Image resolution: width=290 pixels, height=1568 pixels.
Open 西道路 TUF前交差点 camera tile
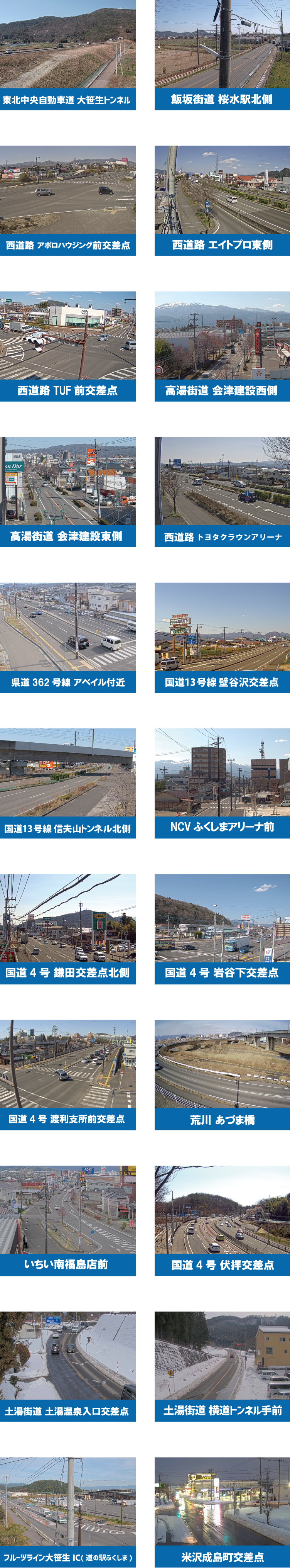point(67,346)
